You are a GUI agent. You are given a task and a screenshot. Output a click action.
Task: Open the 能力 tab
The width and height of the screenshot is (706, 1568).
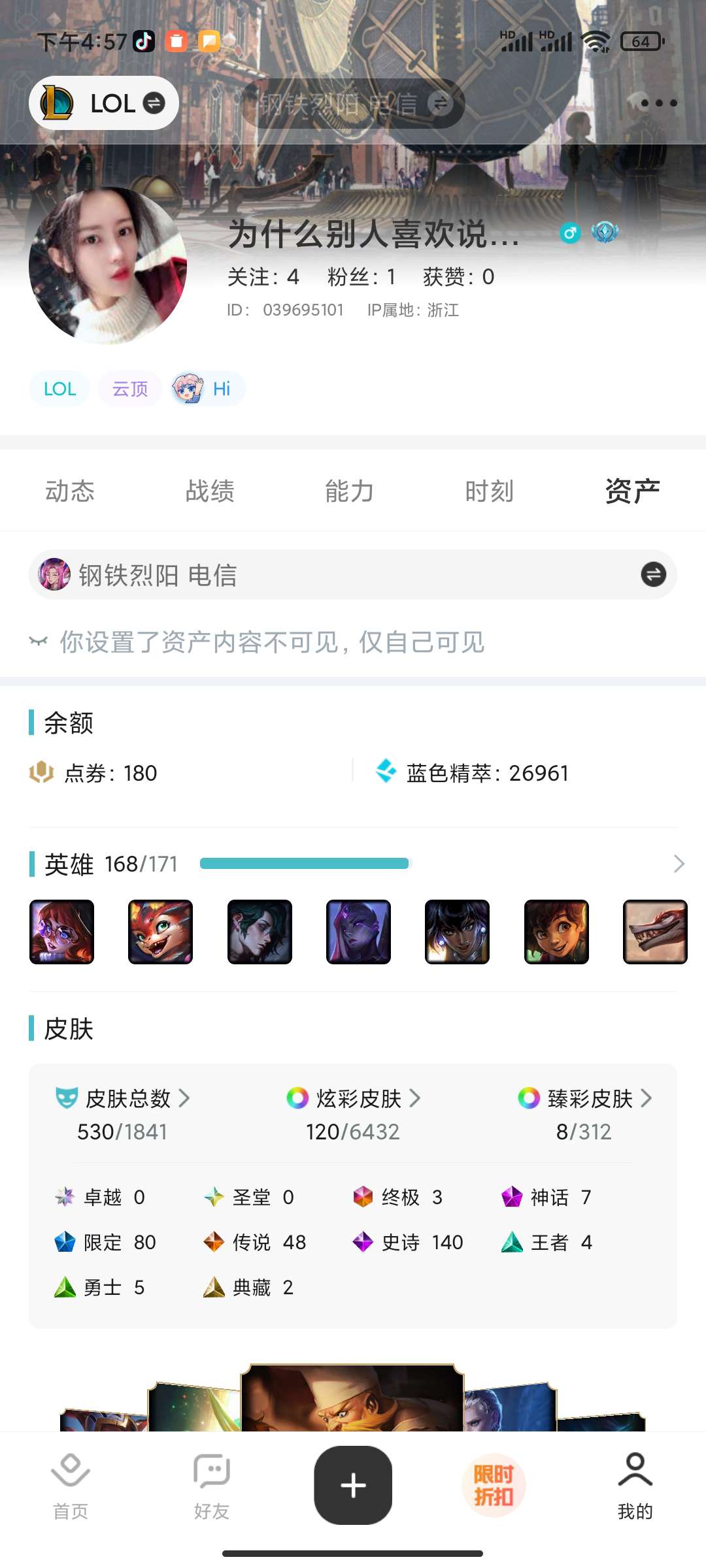coord(350,491)
